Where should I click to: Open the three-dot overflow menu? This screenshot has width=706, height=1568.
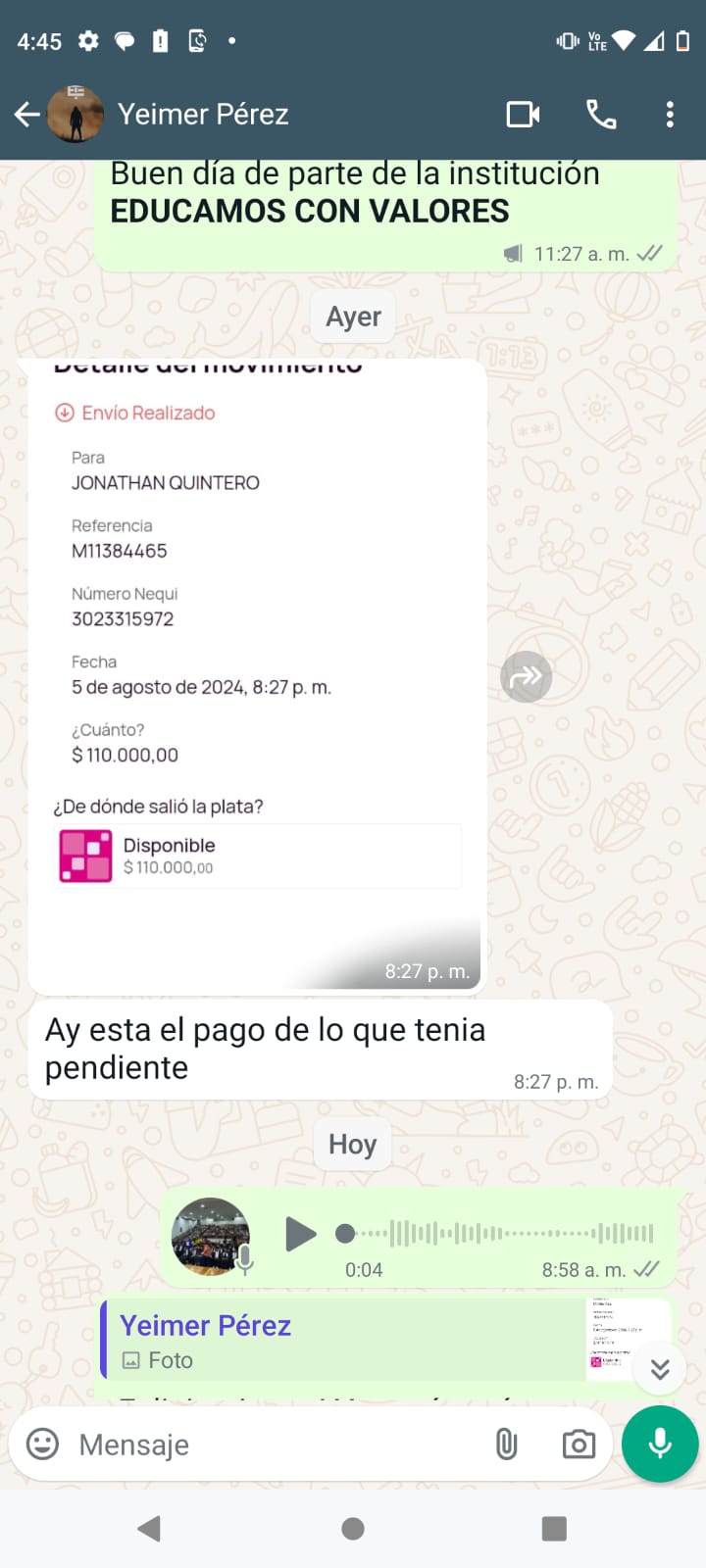(x=670, y=115)
